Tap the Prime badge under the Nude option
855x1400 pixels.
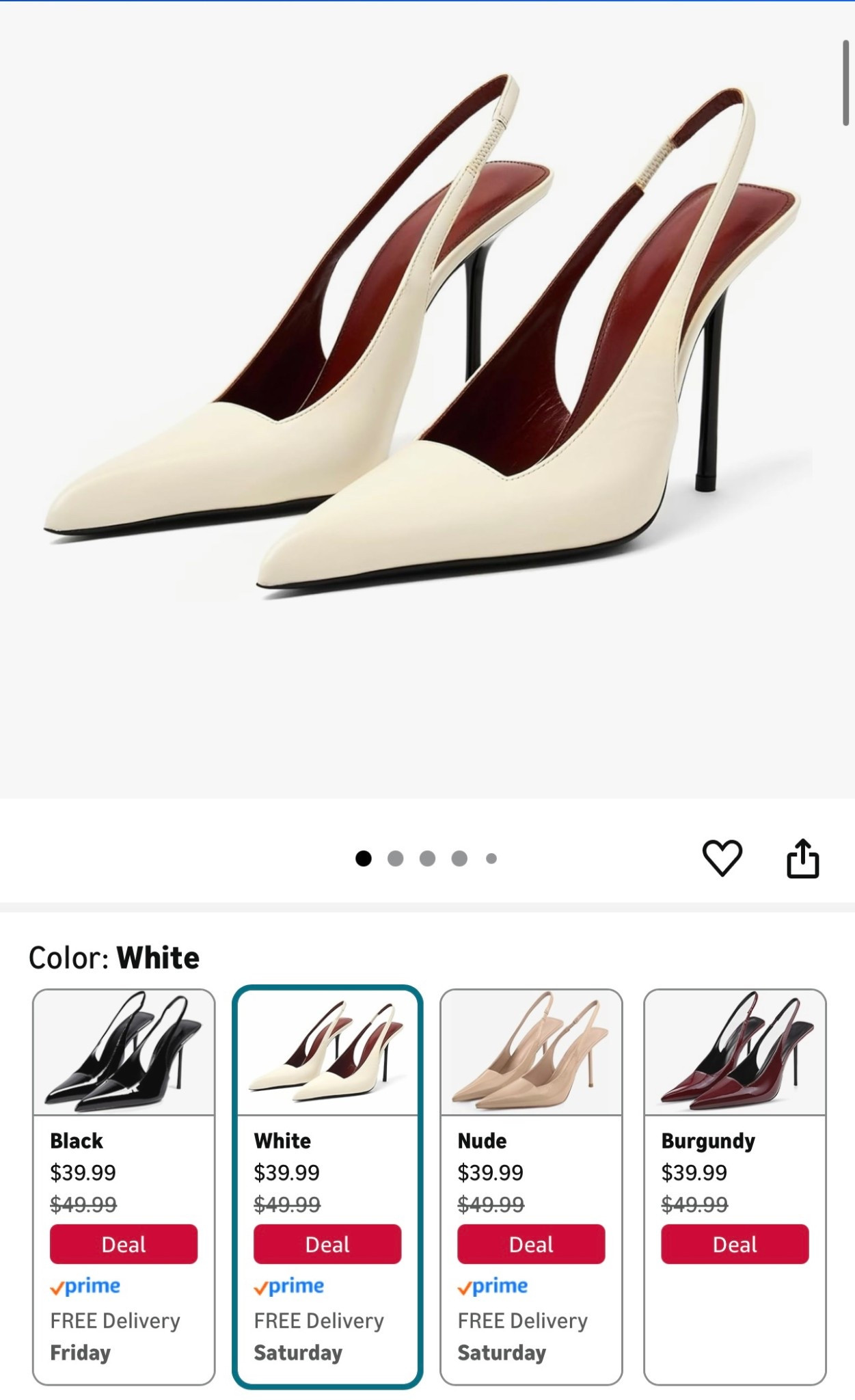491,1286
